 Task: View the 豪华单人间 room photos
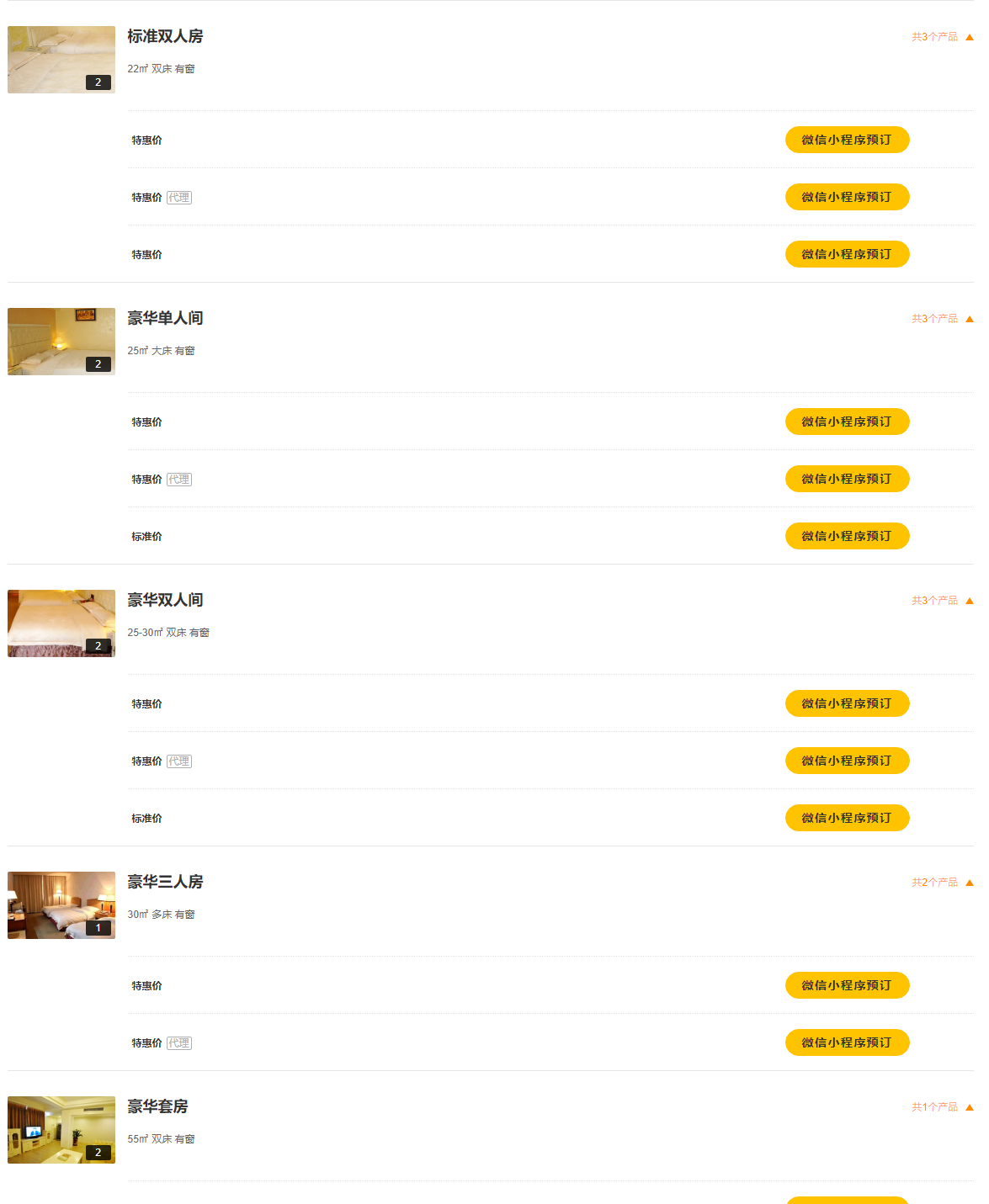pos(61,342)
